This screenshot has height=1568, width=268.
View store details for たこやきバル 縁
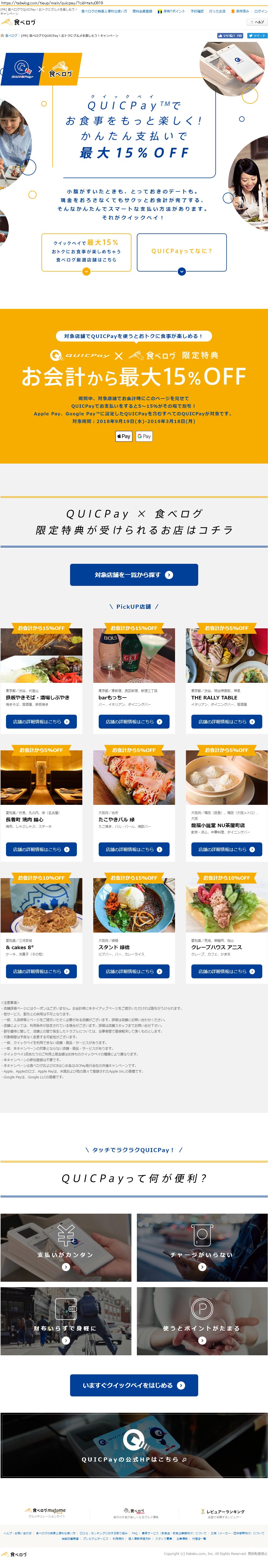134,849
